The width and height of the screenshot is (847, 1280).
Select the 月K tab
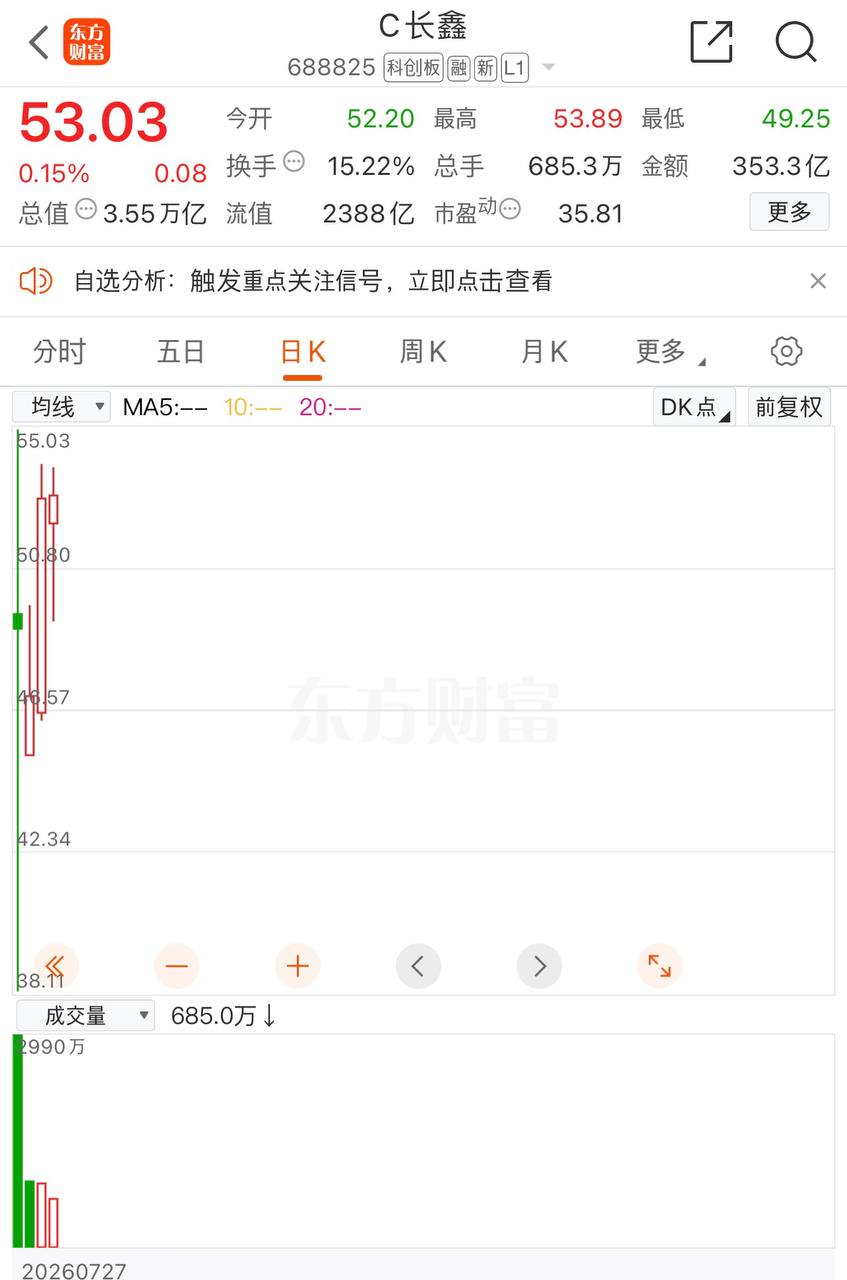point(544,352)
